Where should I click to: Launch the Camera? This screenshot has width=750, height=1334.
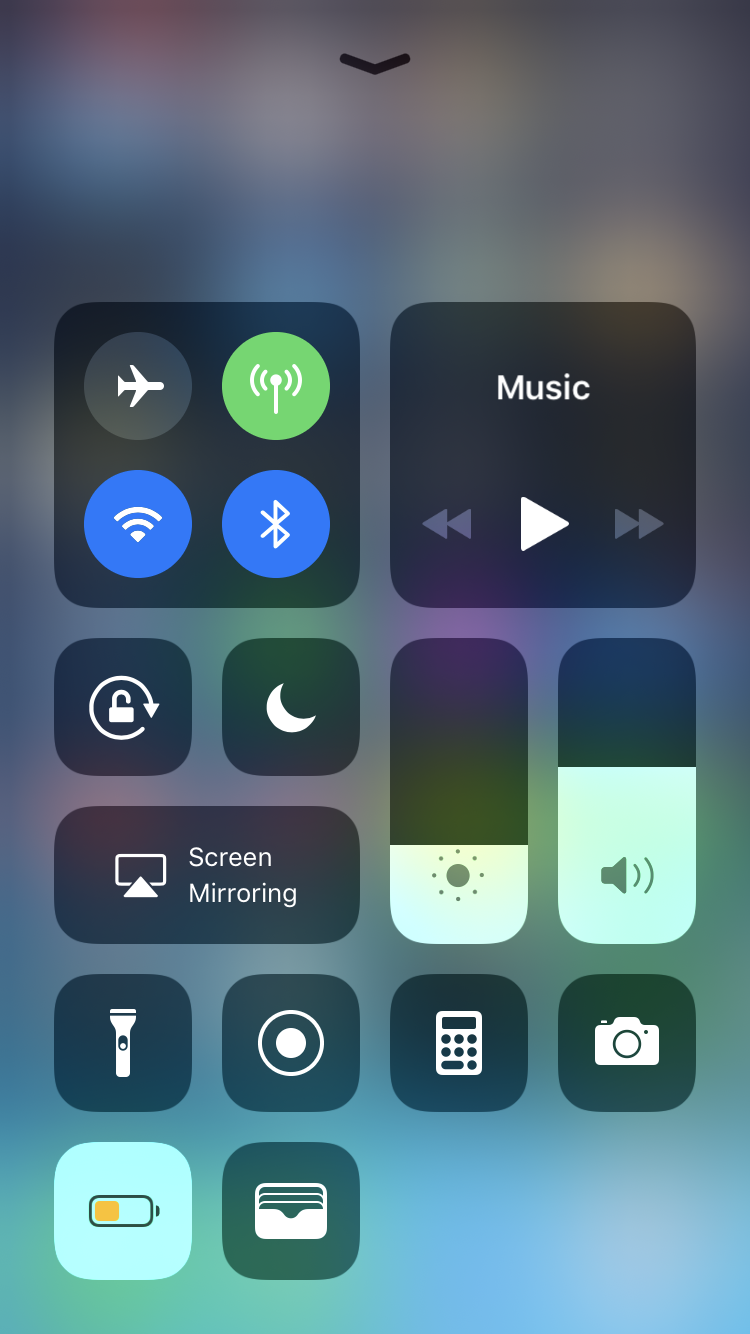(627, 1043)
